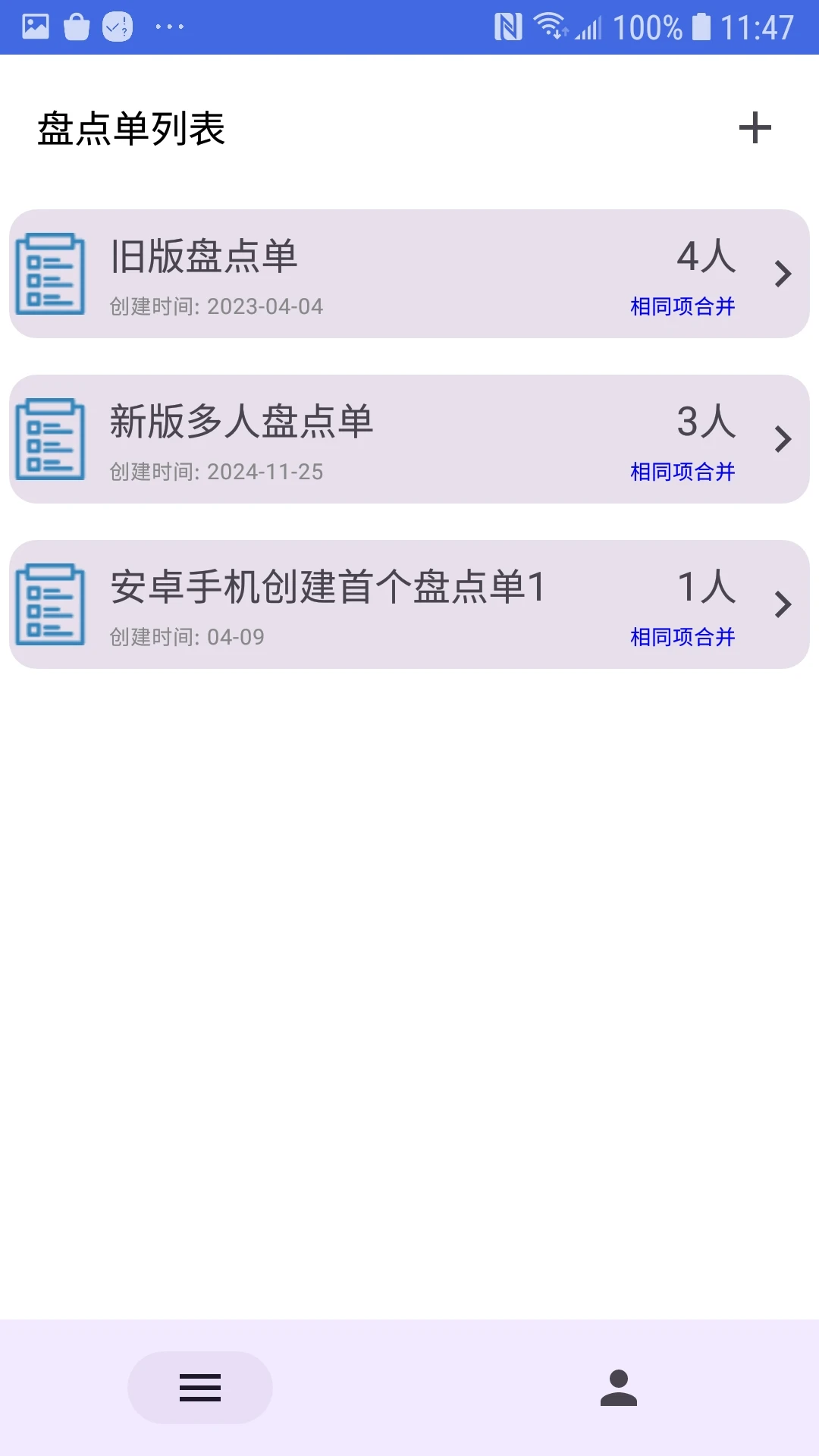
Task: Expand 新版多人盘点单 using the right arrow
Action: (783, 440)
